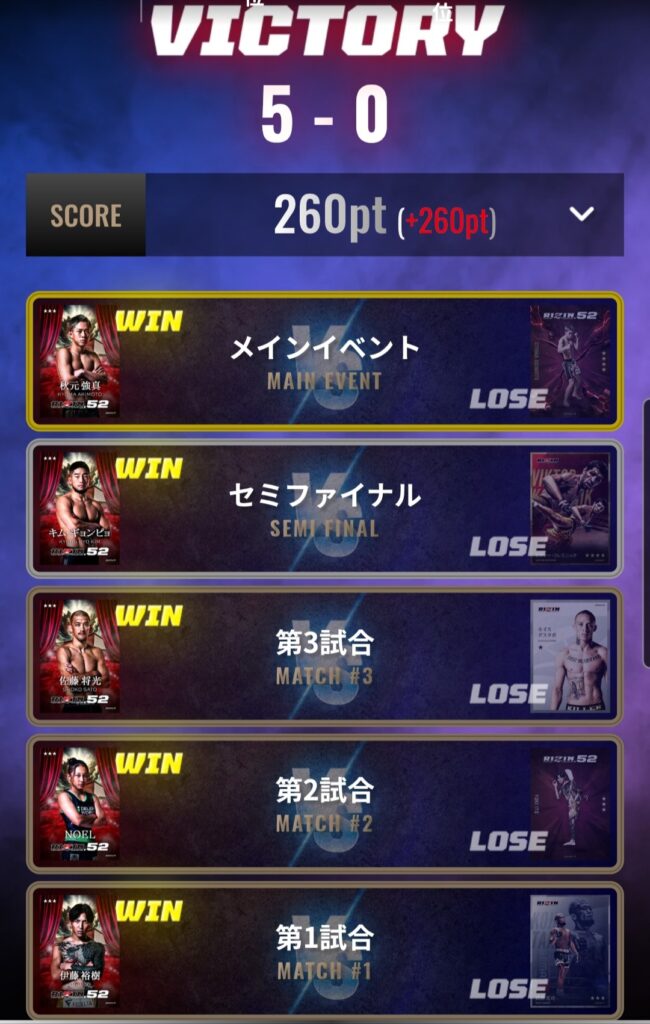View the 第3試合 match result card
Viewport: 650px width, 1024px height.
[x=324, y=656]
